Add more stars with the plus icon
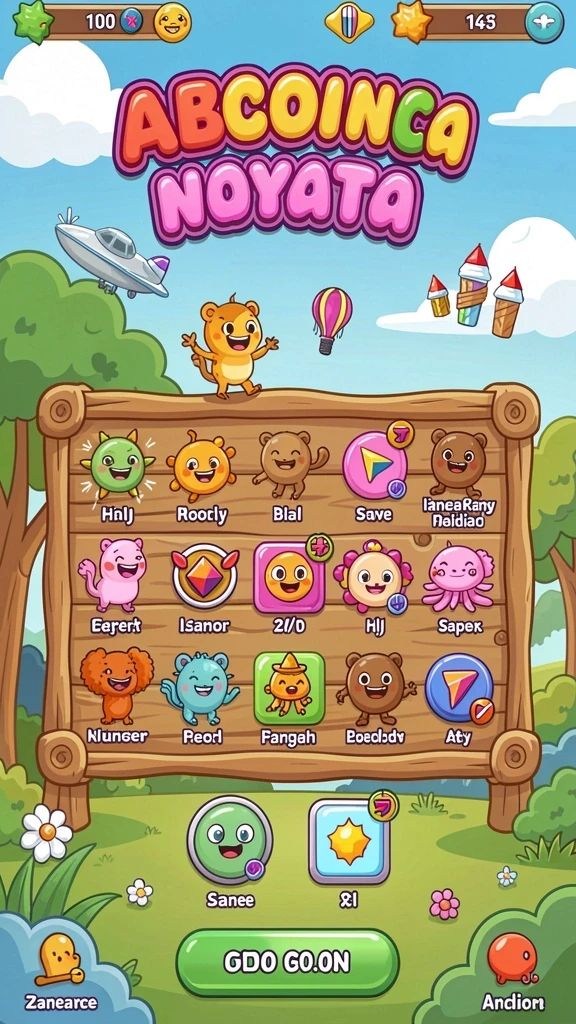This screenshot has width=576, height=1024. tap(544, 22)
